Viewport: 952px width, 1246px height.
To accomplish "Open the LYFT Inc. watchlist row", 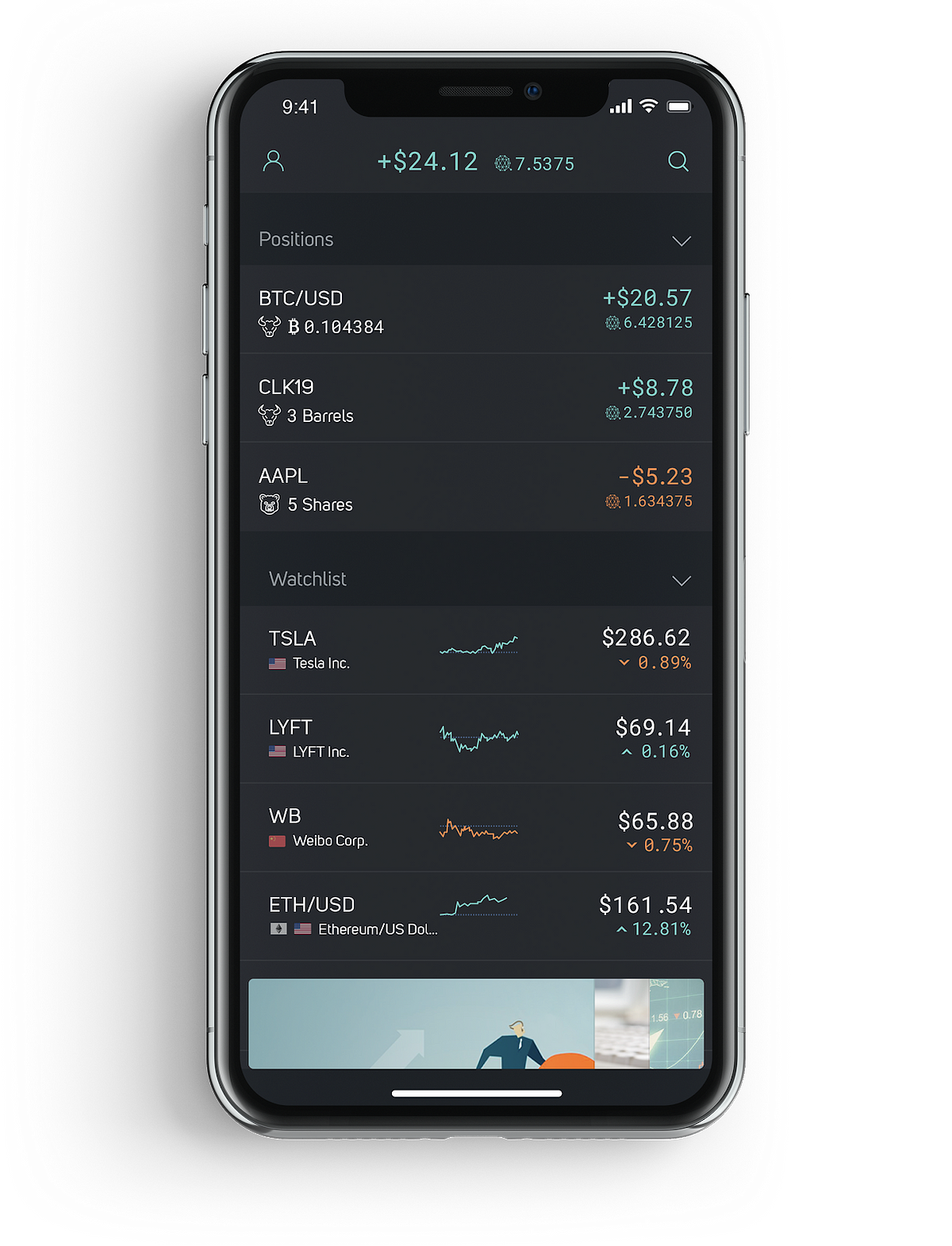I will 476,738.
